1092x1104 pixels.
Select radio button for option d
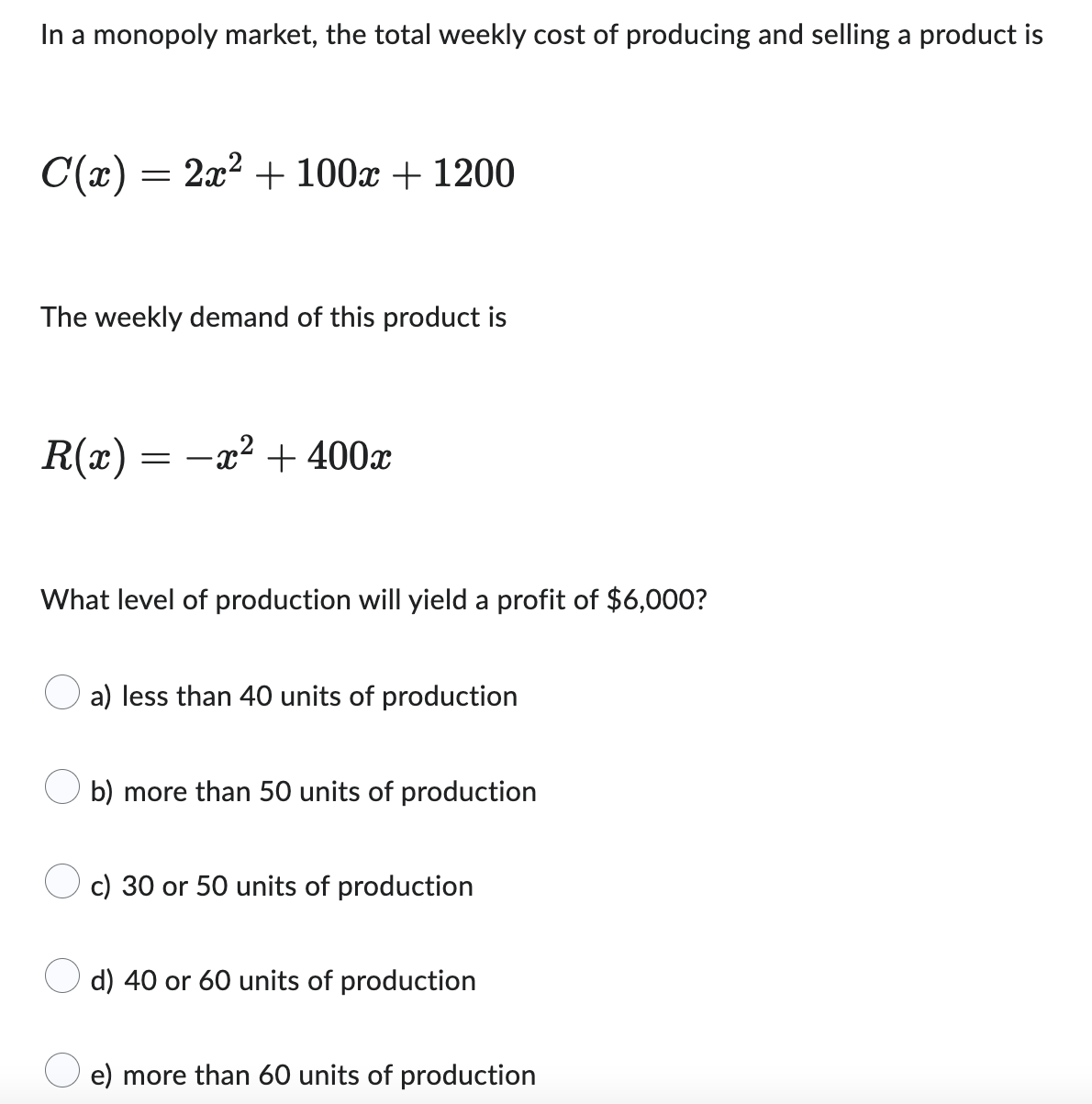click(61, 978)
